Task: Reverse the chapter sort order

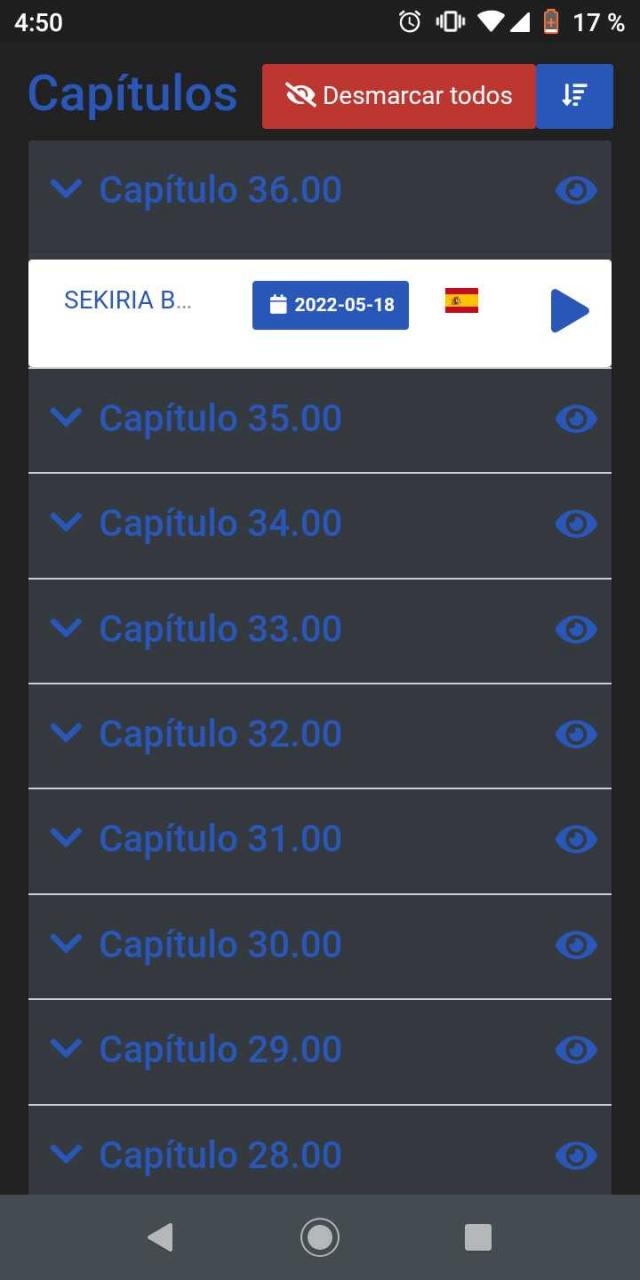Action: point(574,96)
